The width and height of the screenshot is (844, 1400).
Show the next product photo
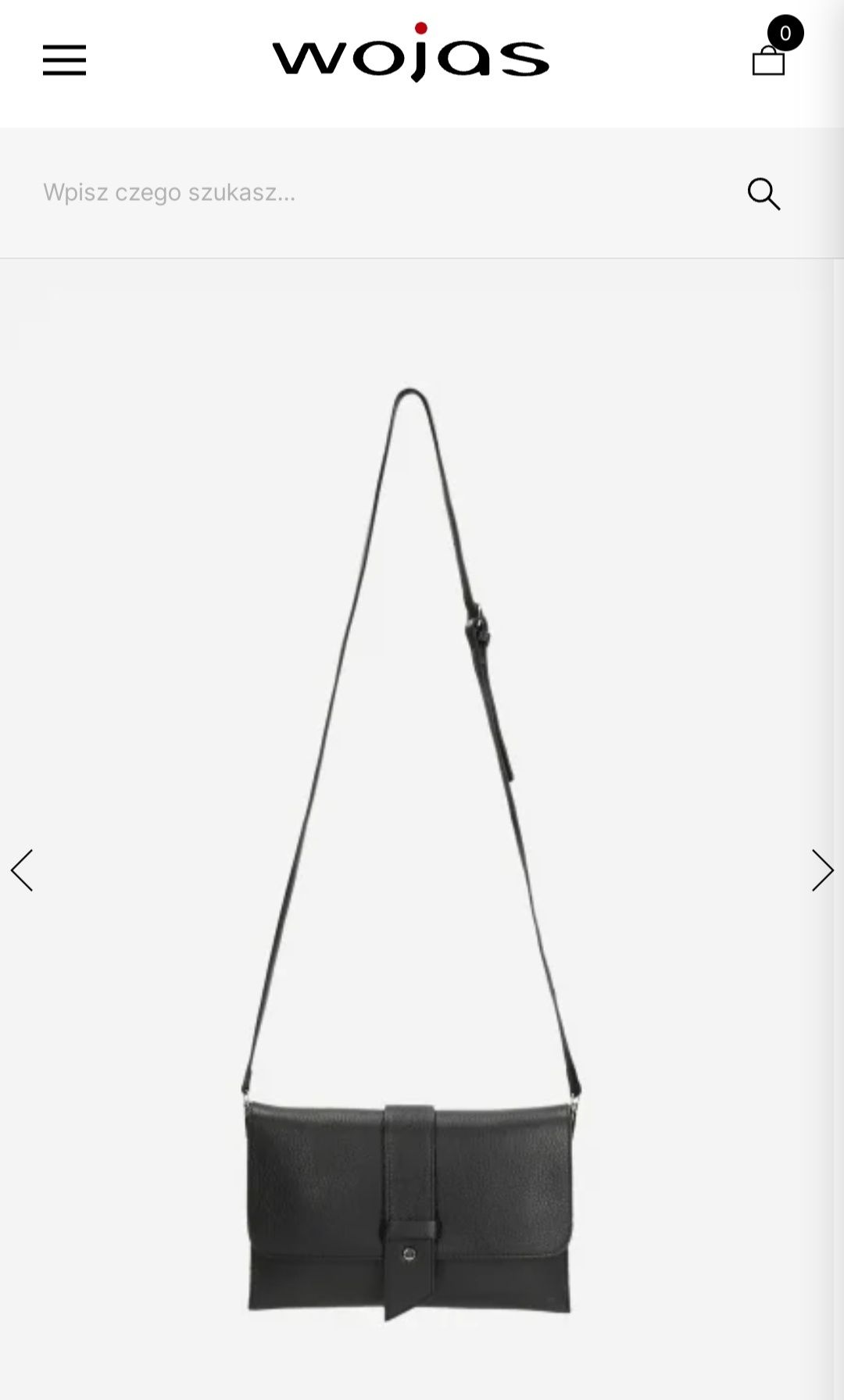tap(822, 870)
